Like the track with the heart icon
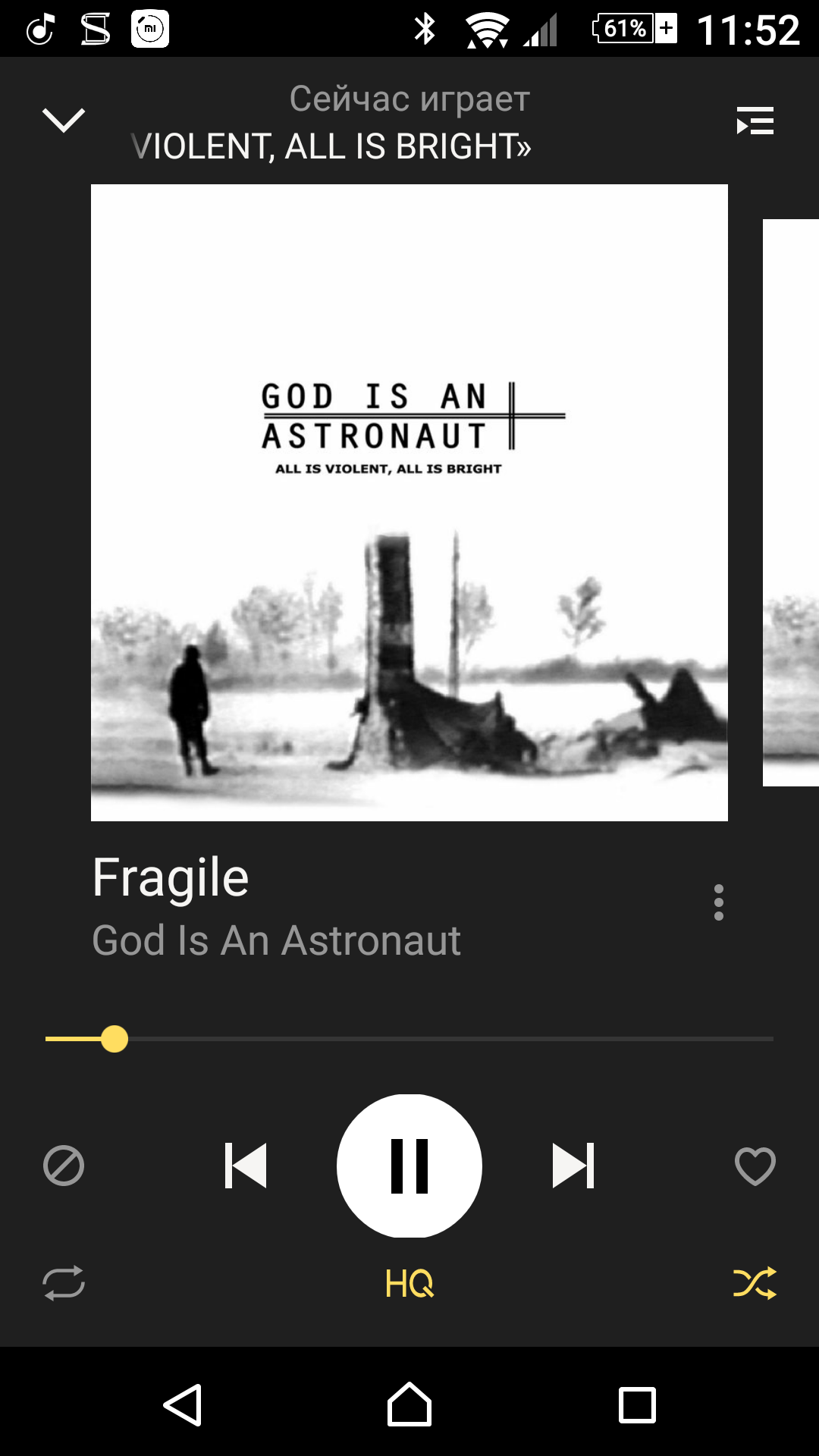The width and height of the screenshot is (819, 1456). [755, 1166]
